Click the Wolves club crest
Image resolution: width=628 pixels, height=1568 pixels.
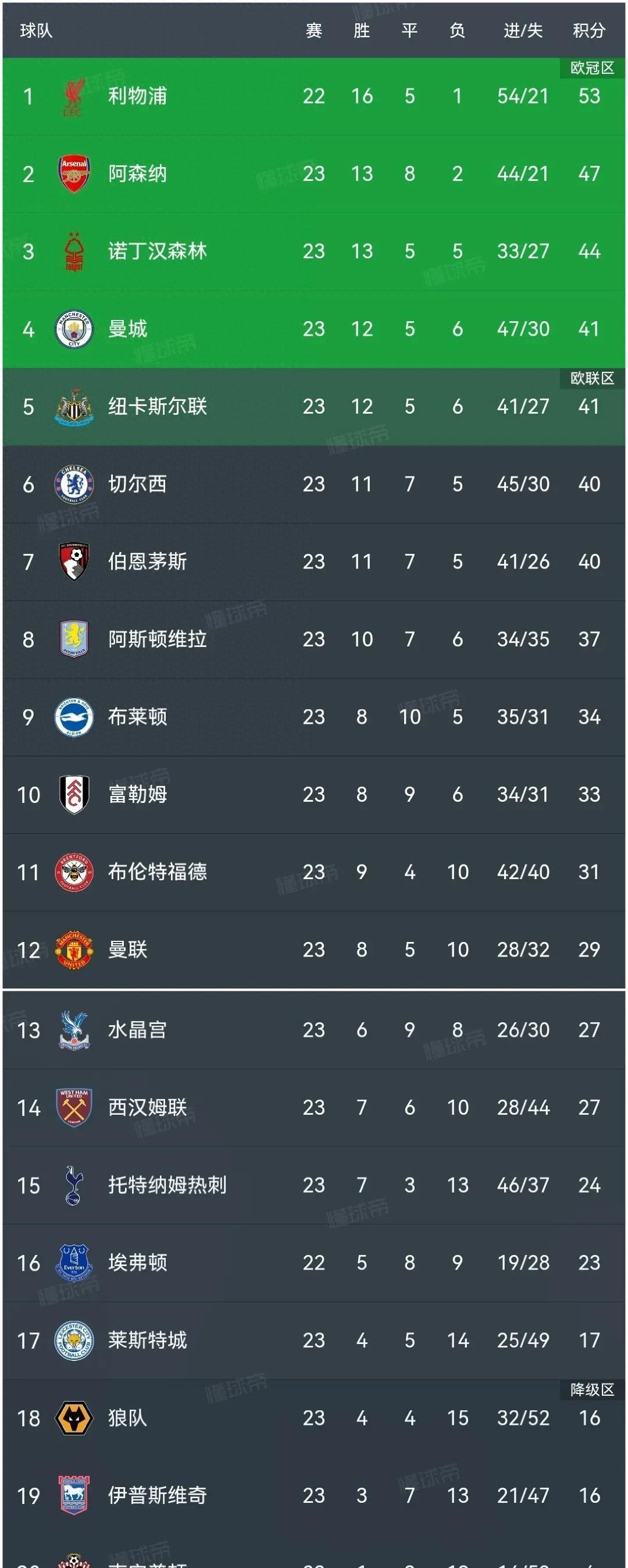(x=73, y=1417)
